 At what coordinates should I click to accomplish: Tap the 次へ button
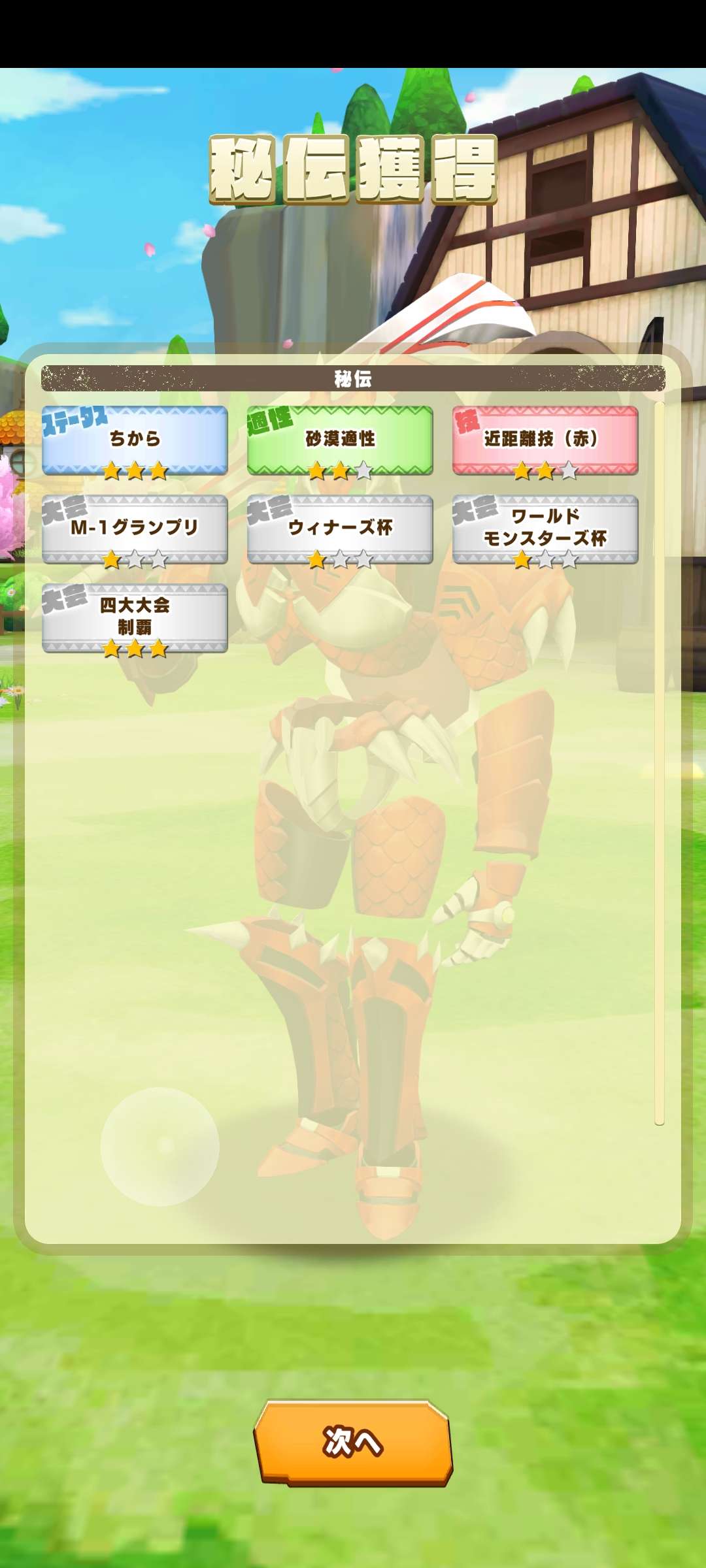[x=353, y=1443]
